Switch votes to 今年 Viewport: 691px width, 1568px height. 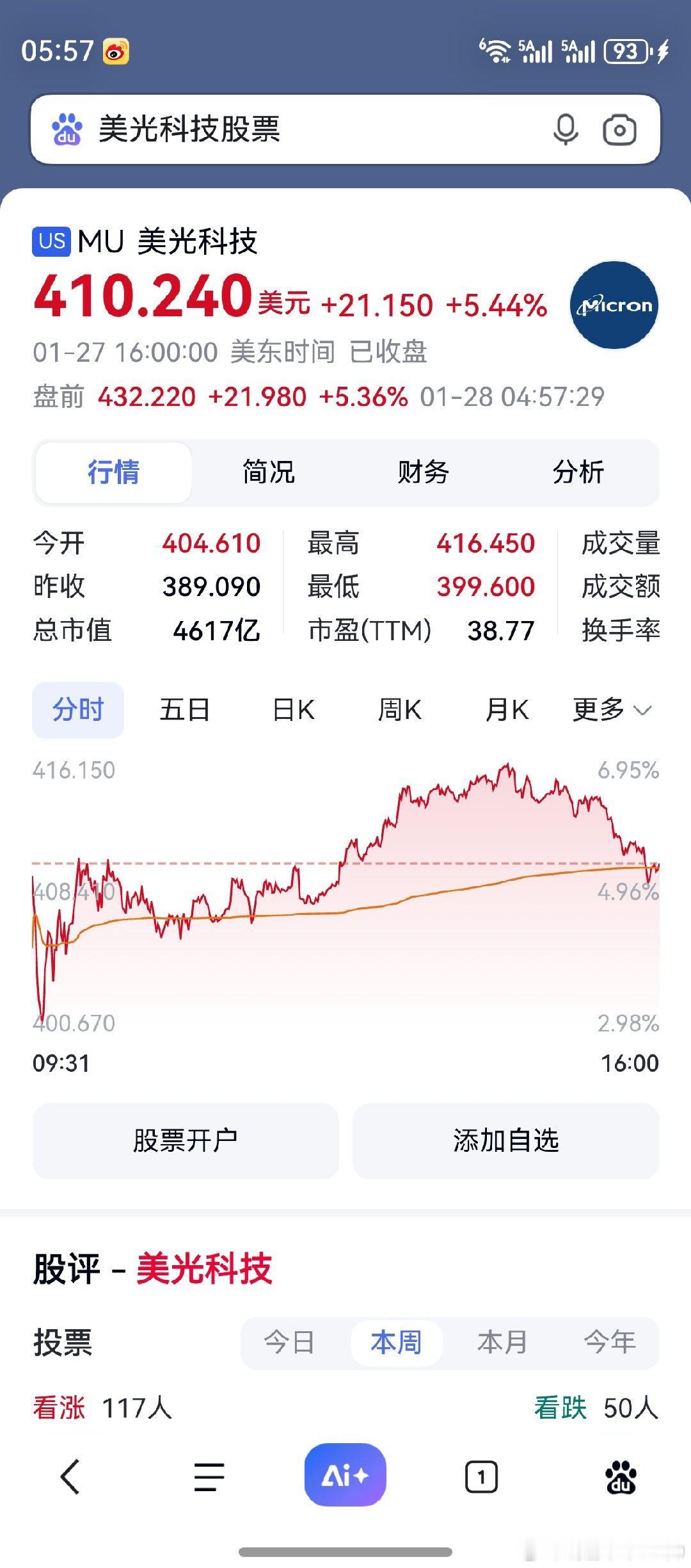click(610, 1342)
